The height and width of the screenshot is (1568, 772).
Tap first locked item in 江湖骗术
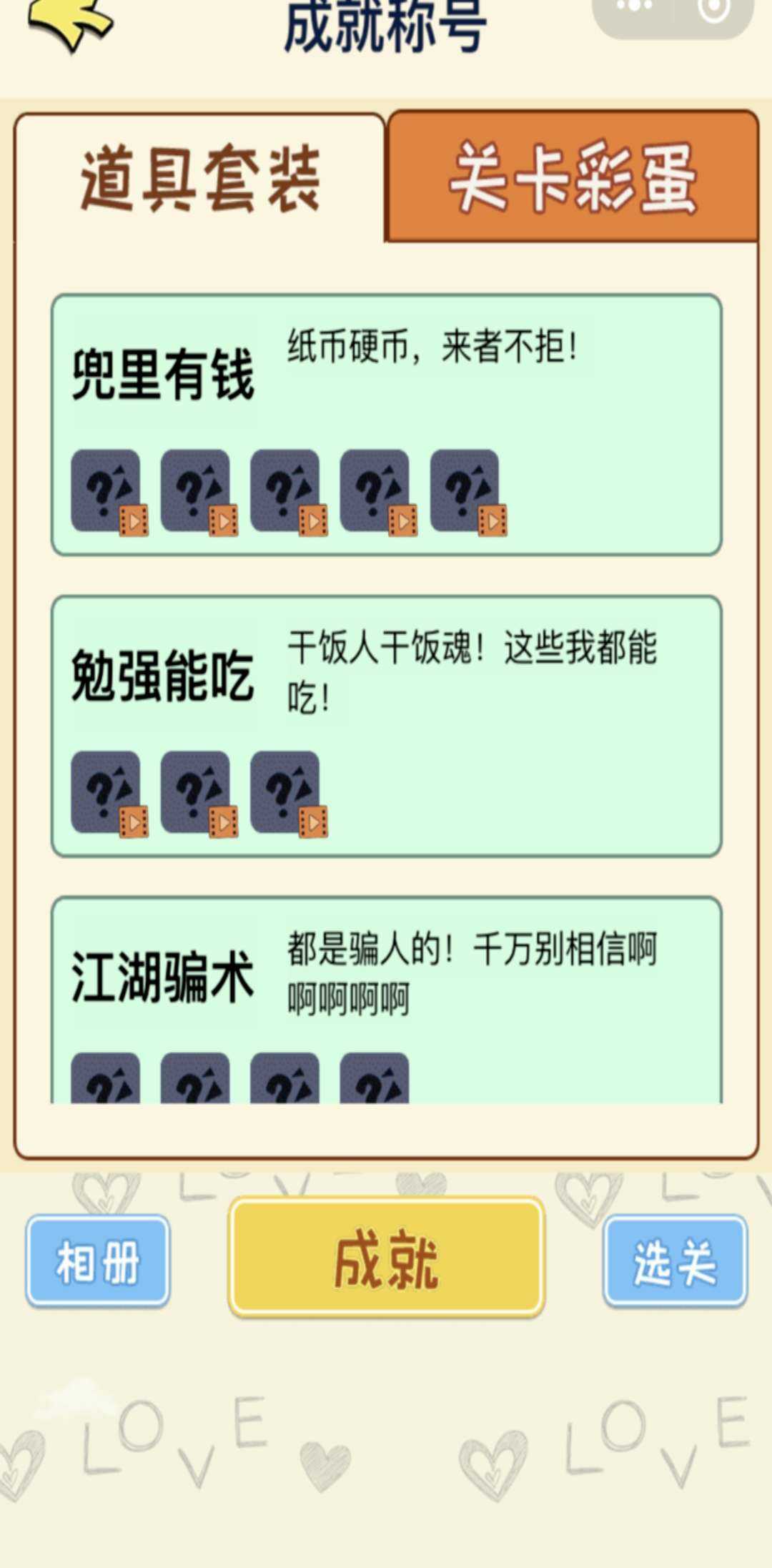click(x=106, y=1078)
